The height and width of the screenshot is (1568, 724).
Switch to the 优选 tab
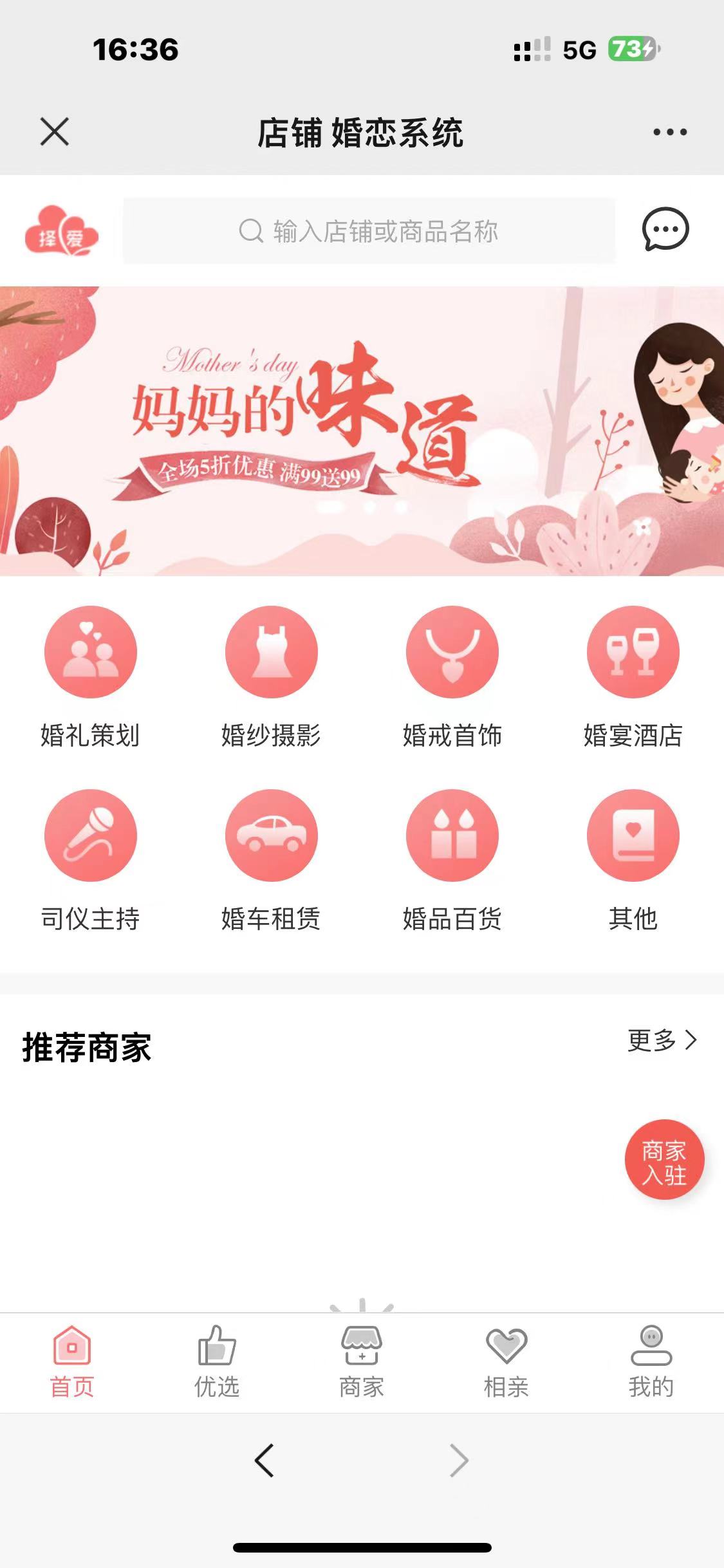click(x=217, y=1361)
